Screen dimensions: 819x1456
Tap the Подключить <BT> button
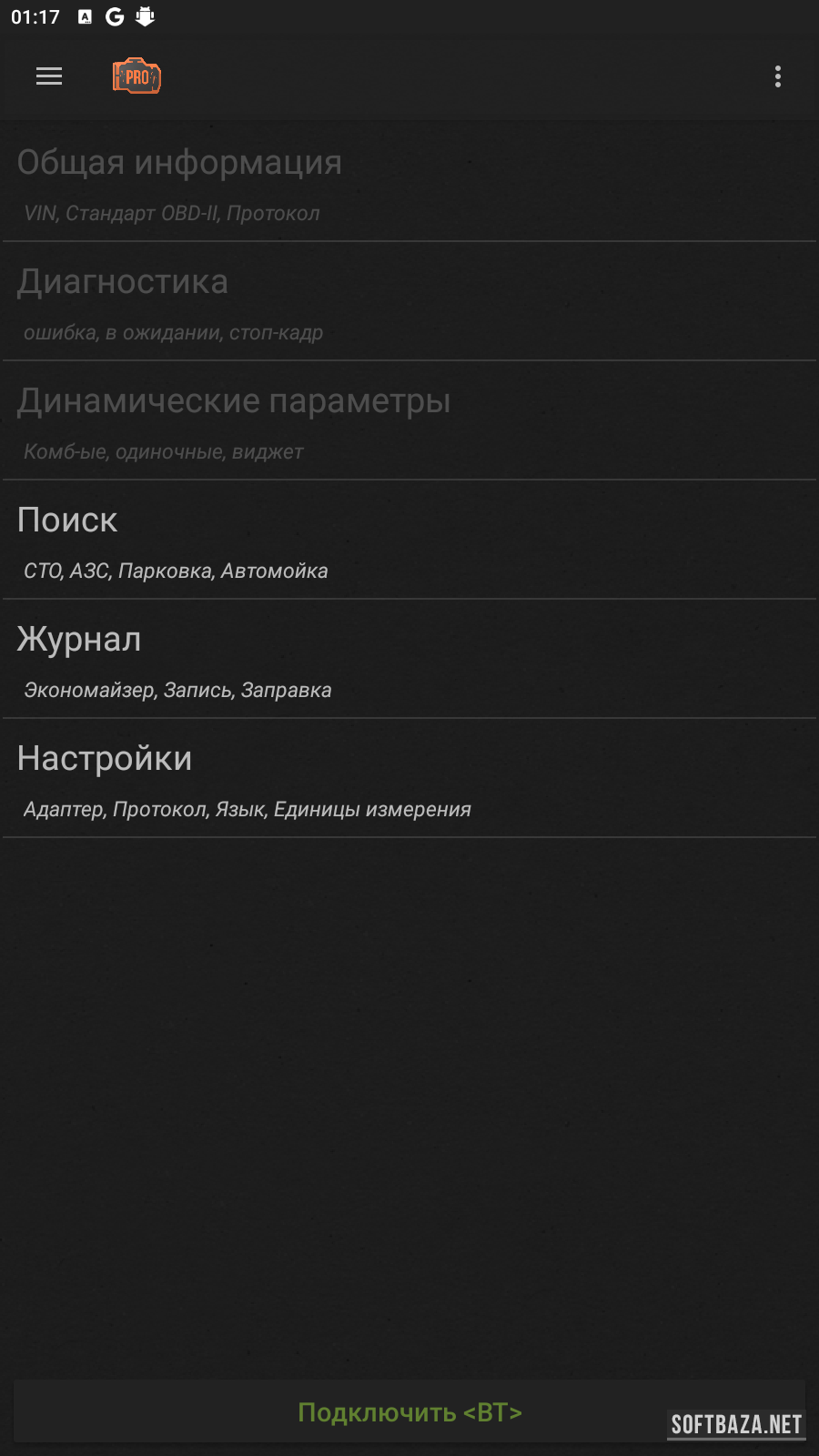pos(409,1411)
